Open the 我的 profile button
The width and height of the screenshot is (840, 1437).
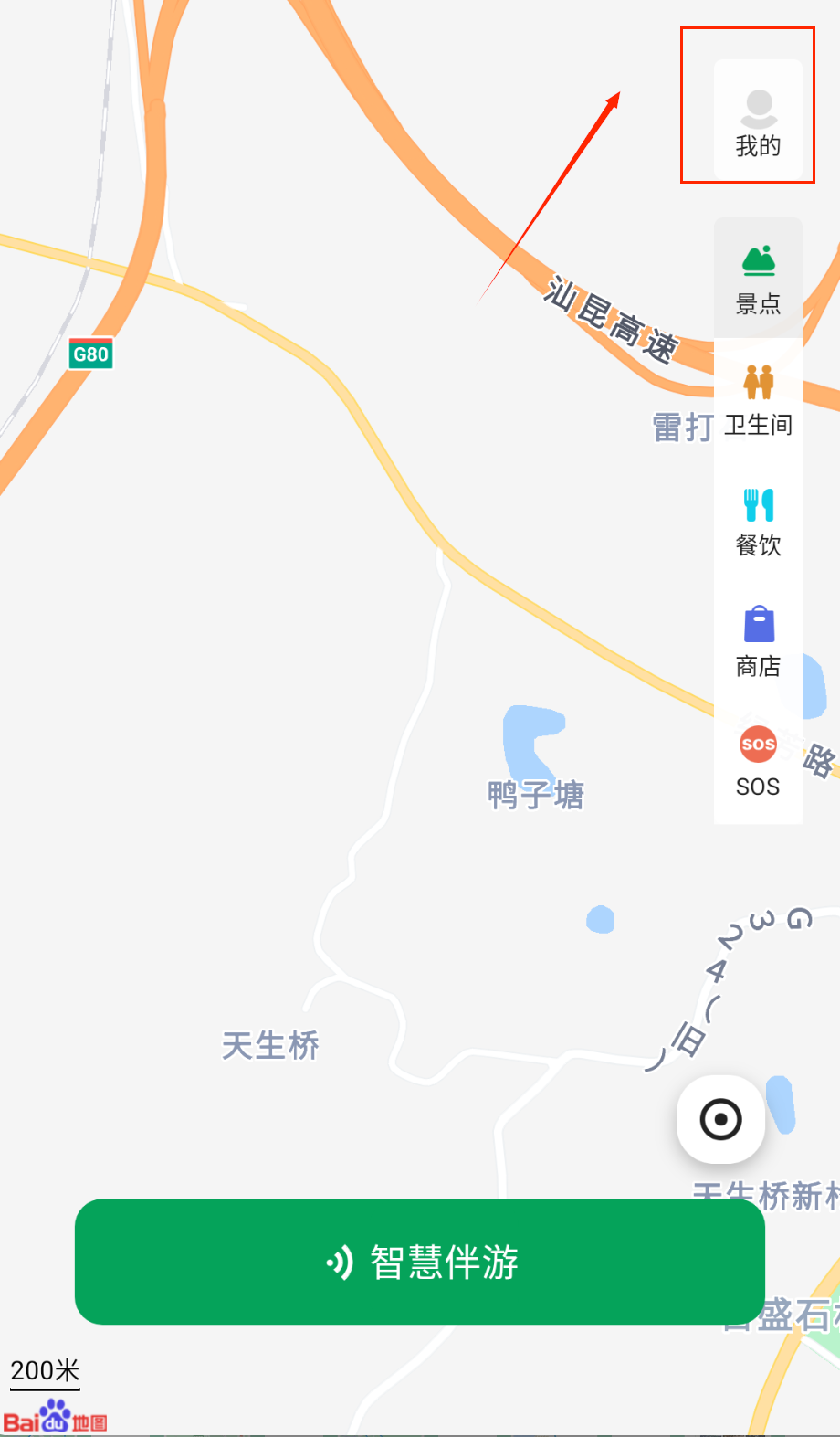click(x=758, y=122)
